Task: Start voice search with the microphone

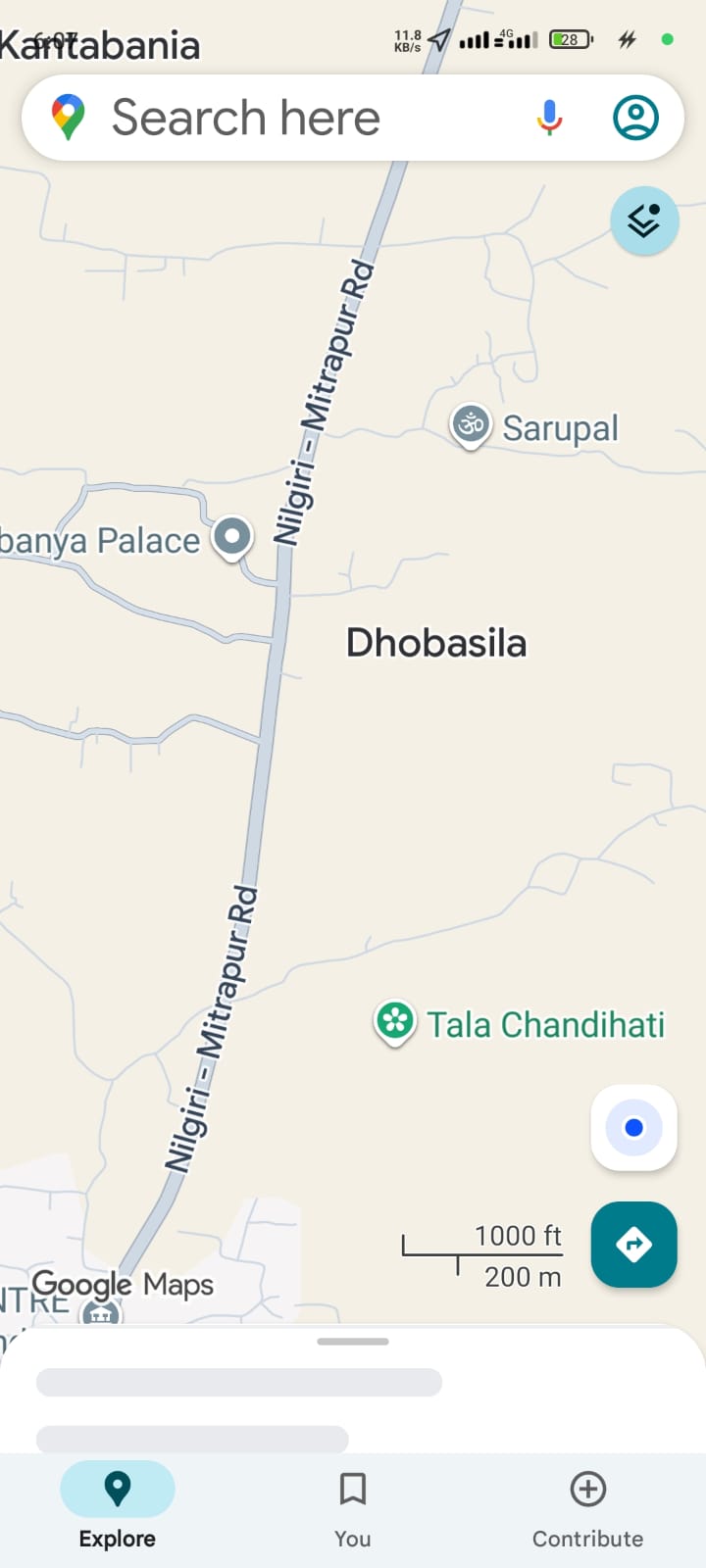Action: [x=549, y=118]
